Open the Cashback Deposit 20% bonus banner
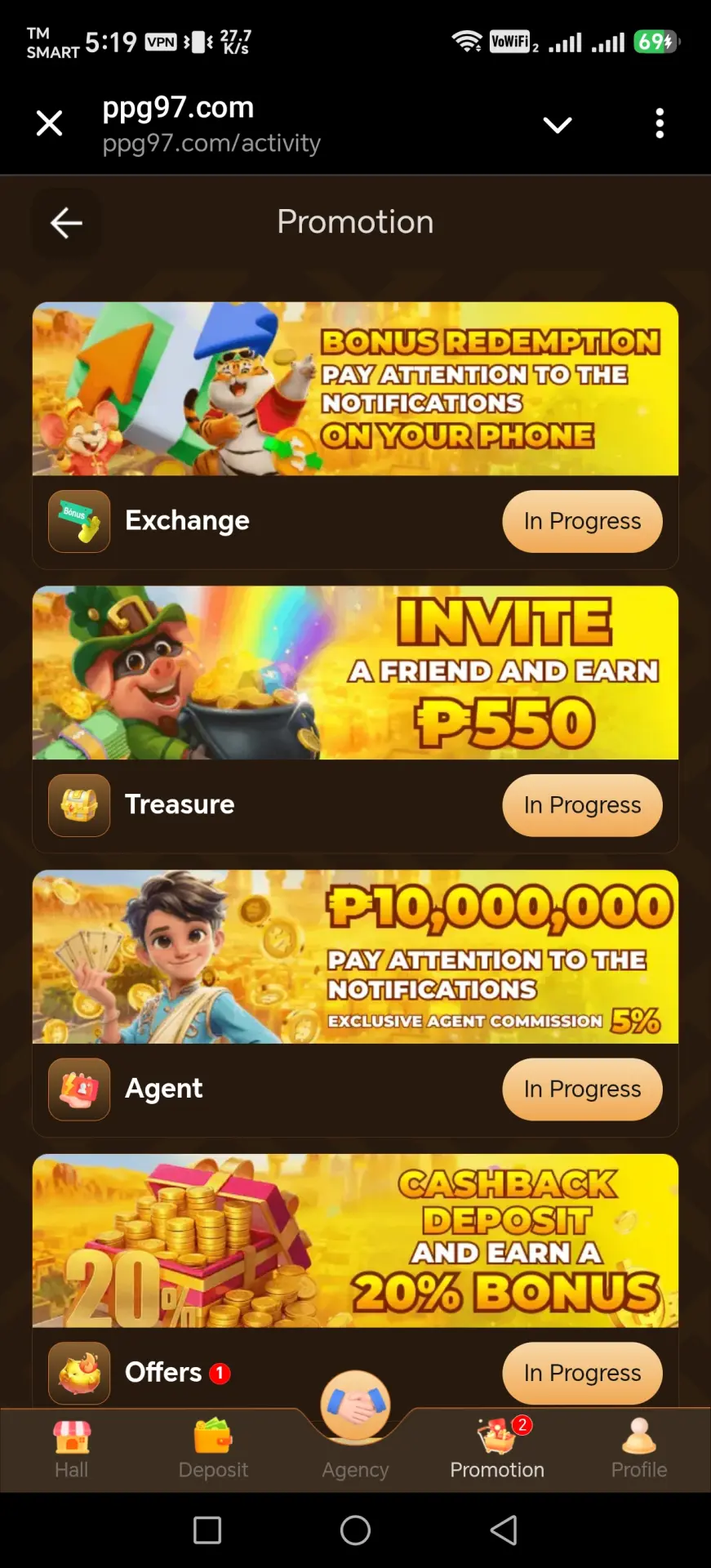Viewport: 711px width, 1568px height. [x=355, y=1241]
